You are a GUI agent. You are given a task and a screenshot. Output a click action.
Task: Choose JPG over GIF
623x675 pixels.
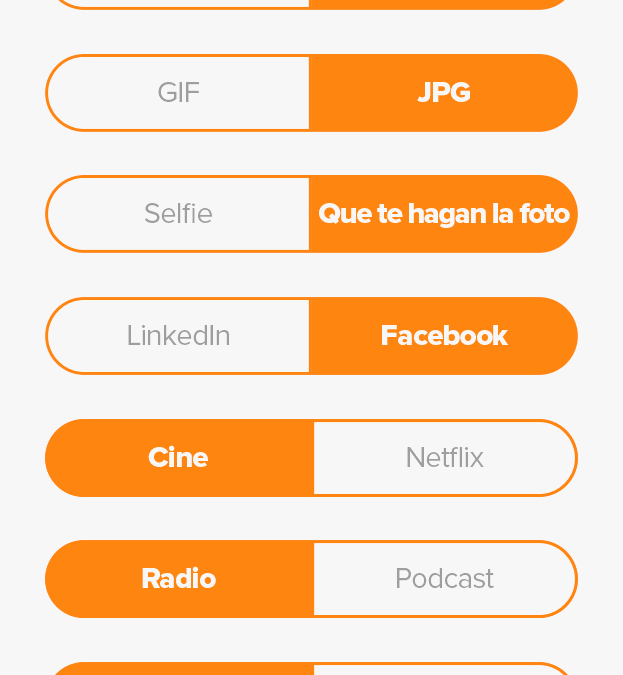pos(444,93)
